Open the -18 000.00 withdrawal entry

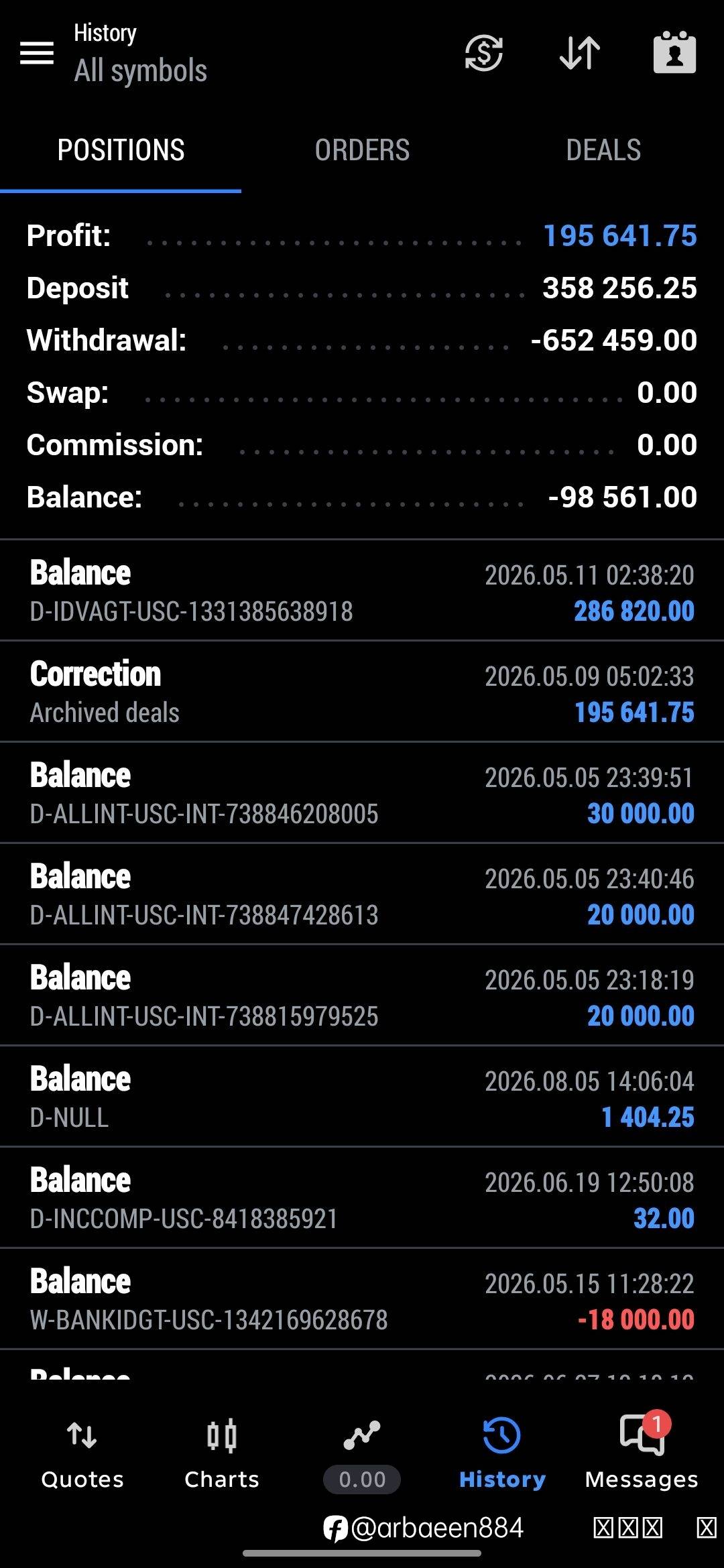[362, 1299]
